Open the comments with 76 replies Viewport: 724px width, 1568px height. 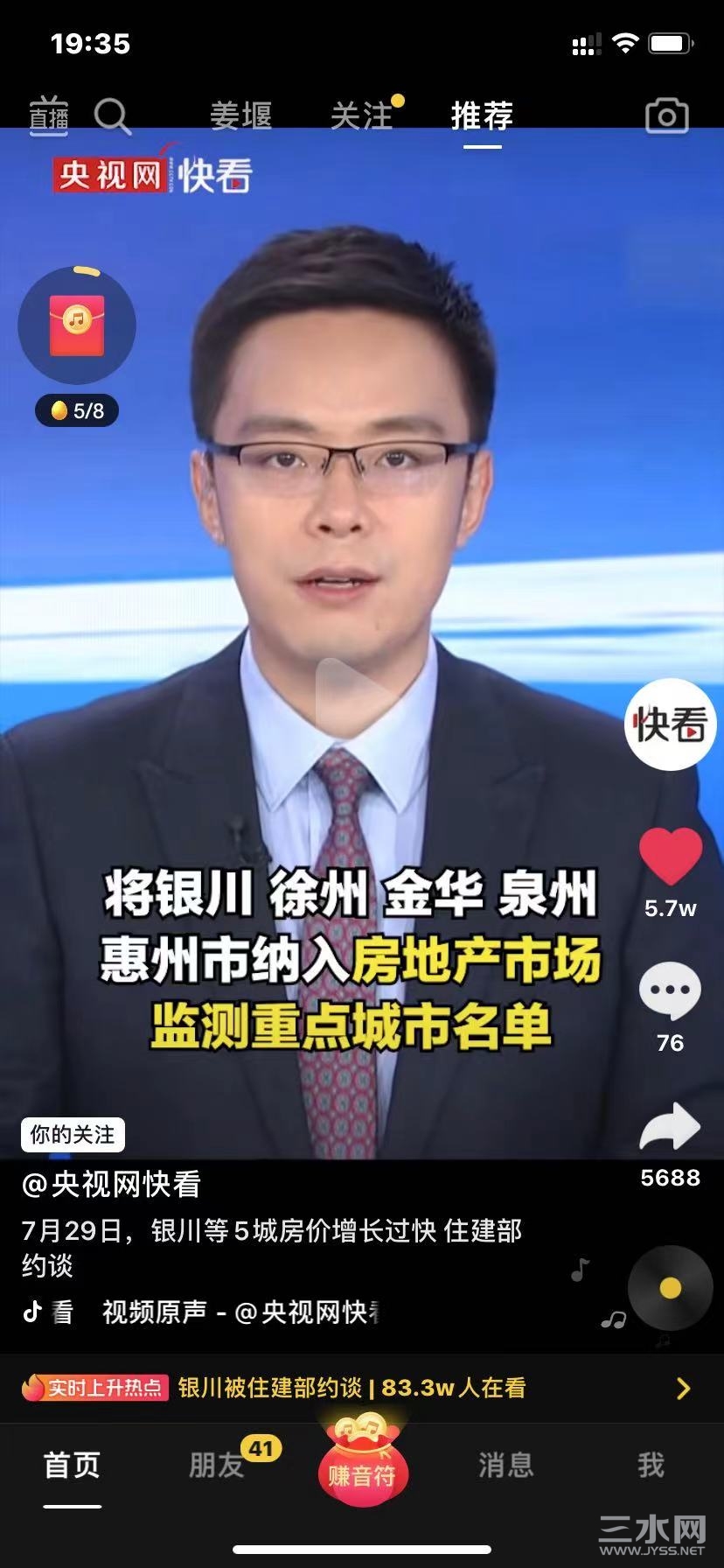(x=670, y=991)
